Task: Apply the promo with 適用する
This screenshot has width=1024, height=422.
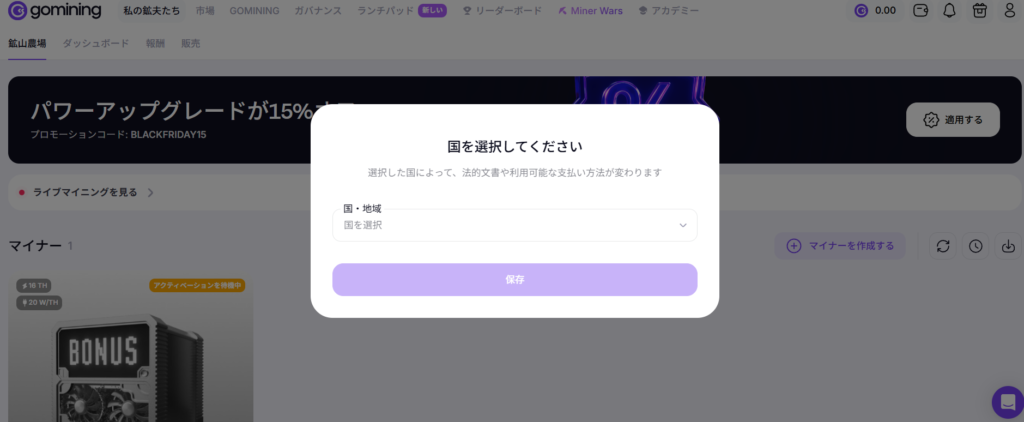Action: (952, 120)
